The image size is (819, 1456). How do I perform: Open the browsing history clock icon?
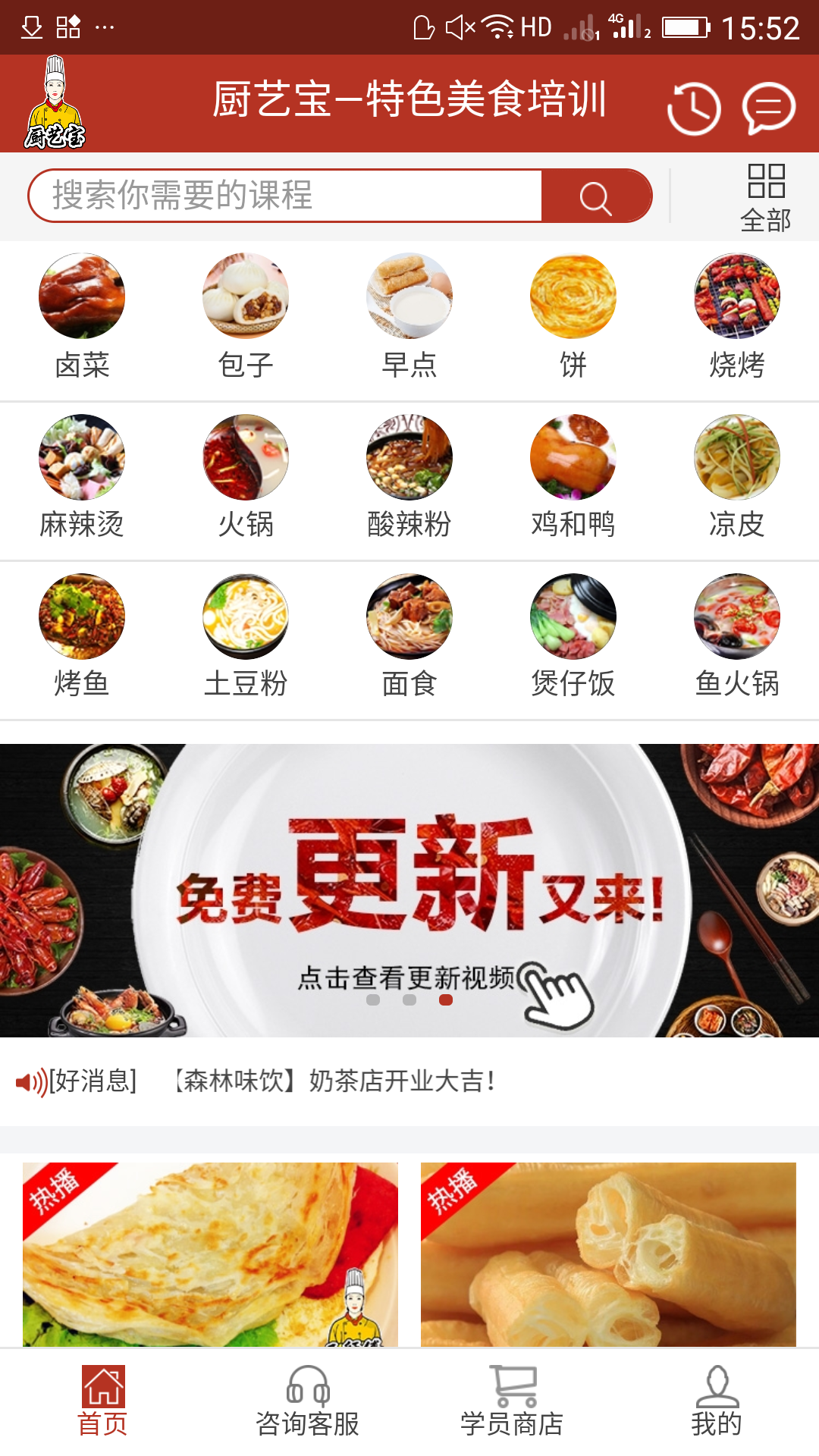coord(695,106)
